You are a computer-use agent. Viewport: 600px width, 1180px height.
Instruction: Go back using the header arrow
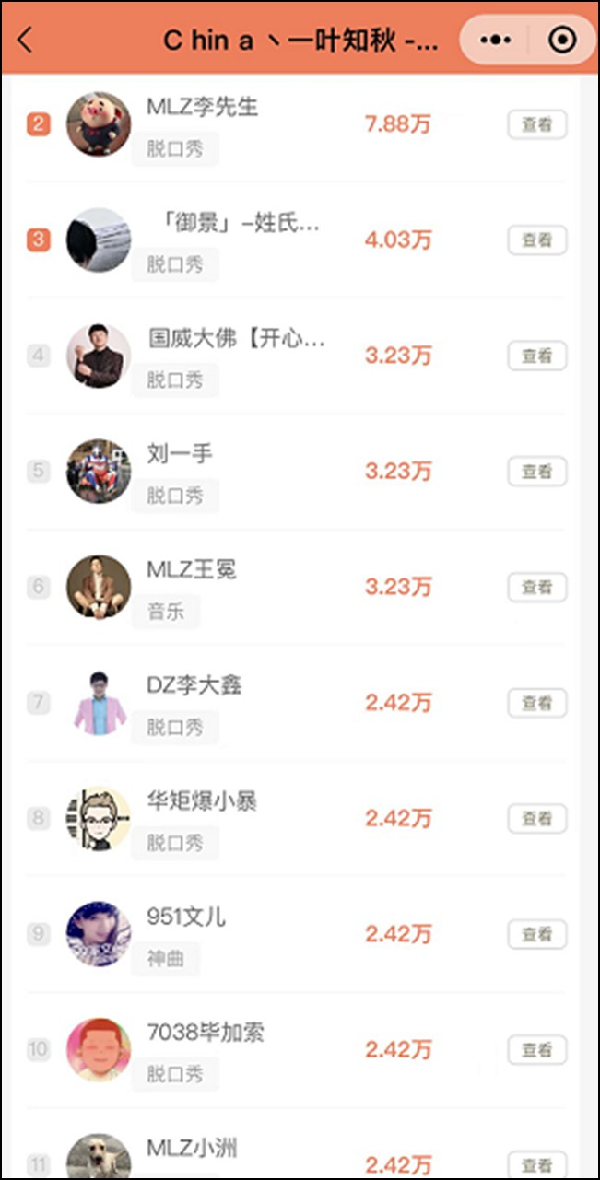coord(26,40)
